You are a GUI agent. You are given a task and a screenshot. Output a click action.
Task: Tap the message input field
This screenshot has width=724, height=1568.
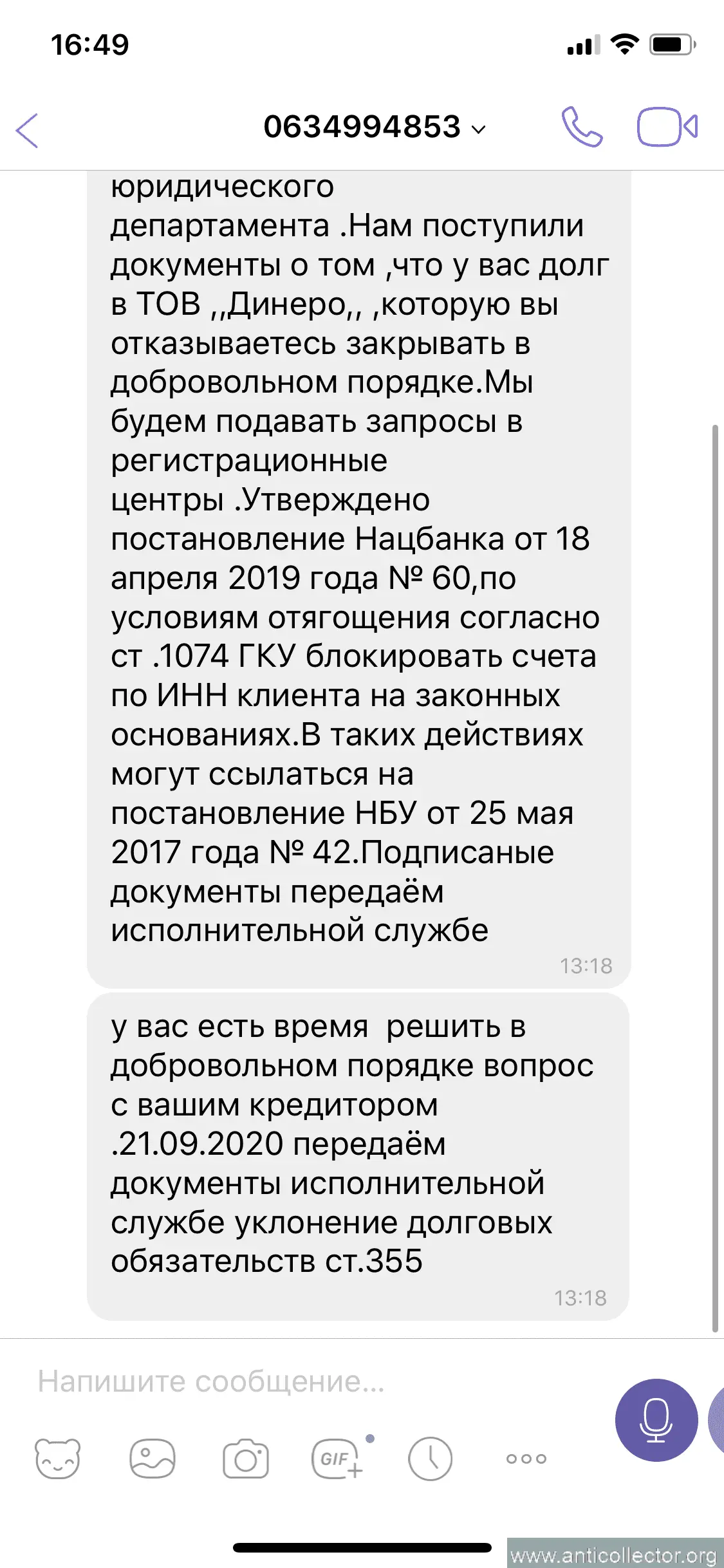point(309,1381)
